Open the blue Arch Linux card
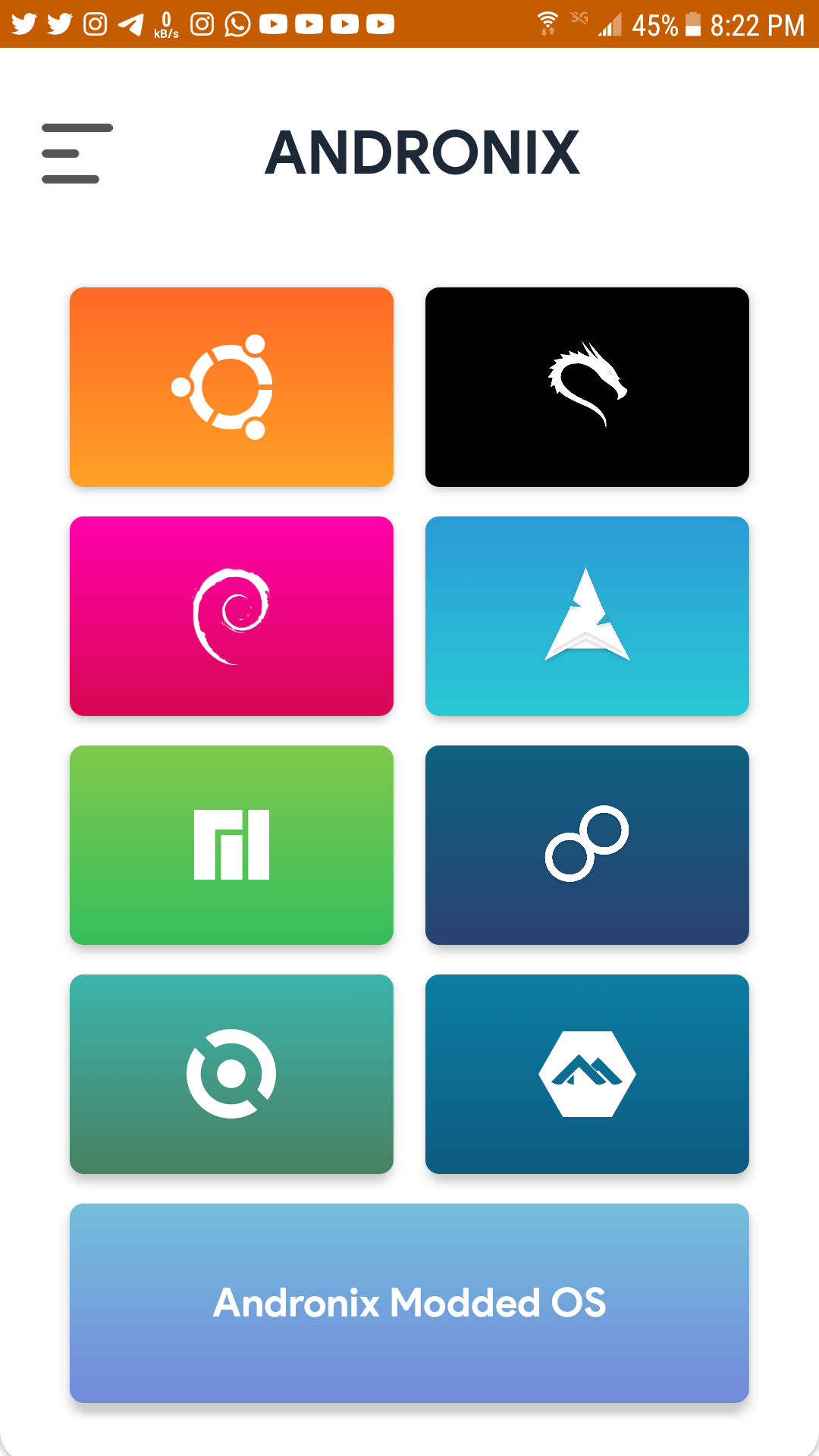Screen dimensions: 819x1456 [587, 616]
